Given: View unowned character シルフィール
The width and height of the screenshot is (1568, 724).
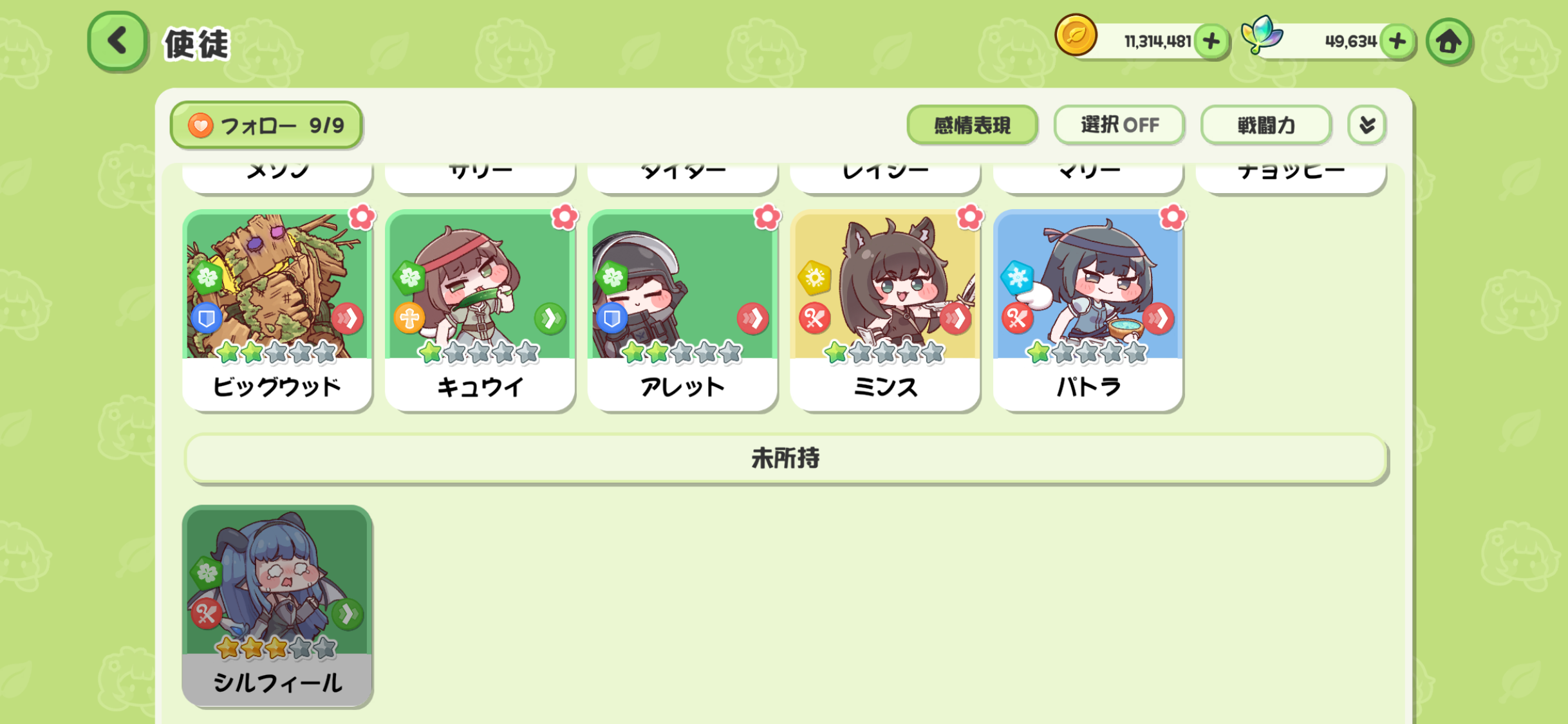Looking at the screenshot, I should pyautogui.click(x=277, y=606).
